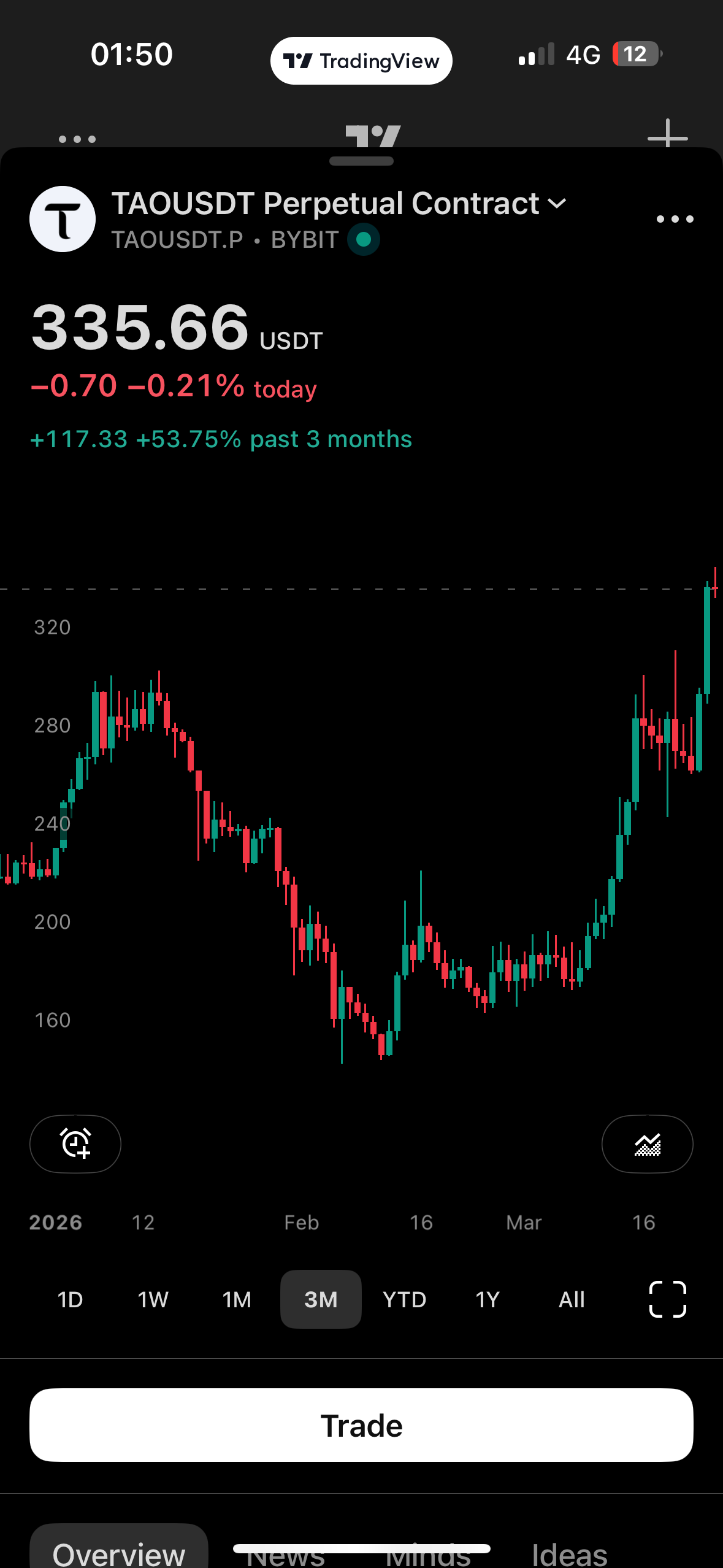Viewport: 723px width, 1568px height.
Task: Open the Overview tab
Action: [119, 1552]
